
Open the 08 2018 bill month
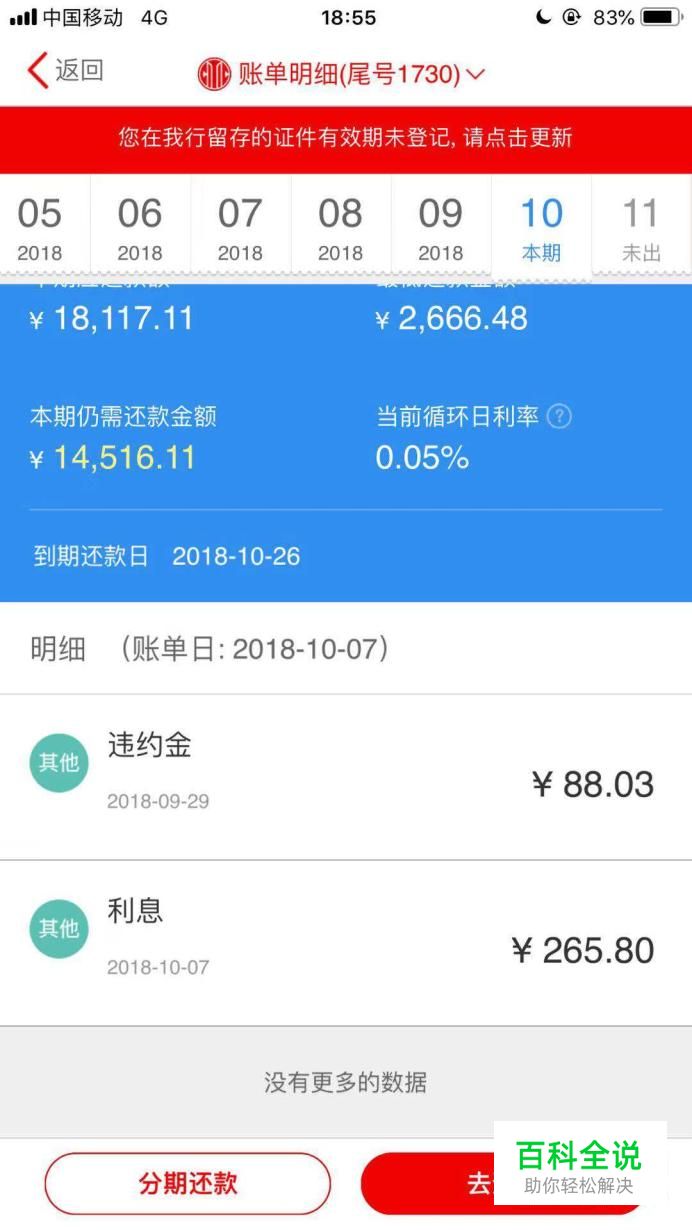click(340, 228)
